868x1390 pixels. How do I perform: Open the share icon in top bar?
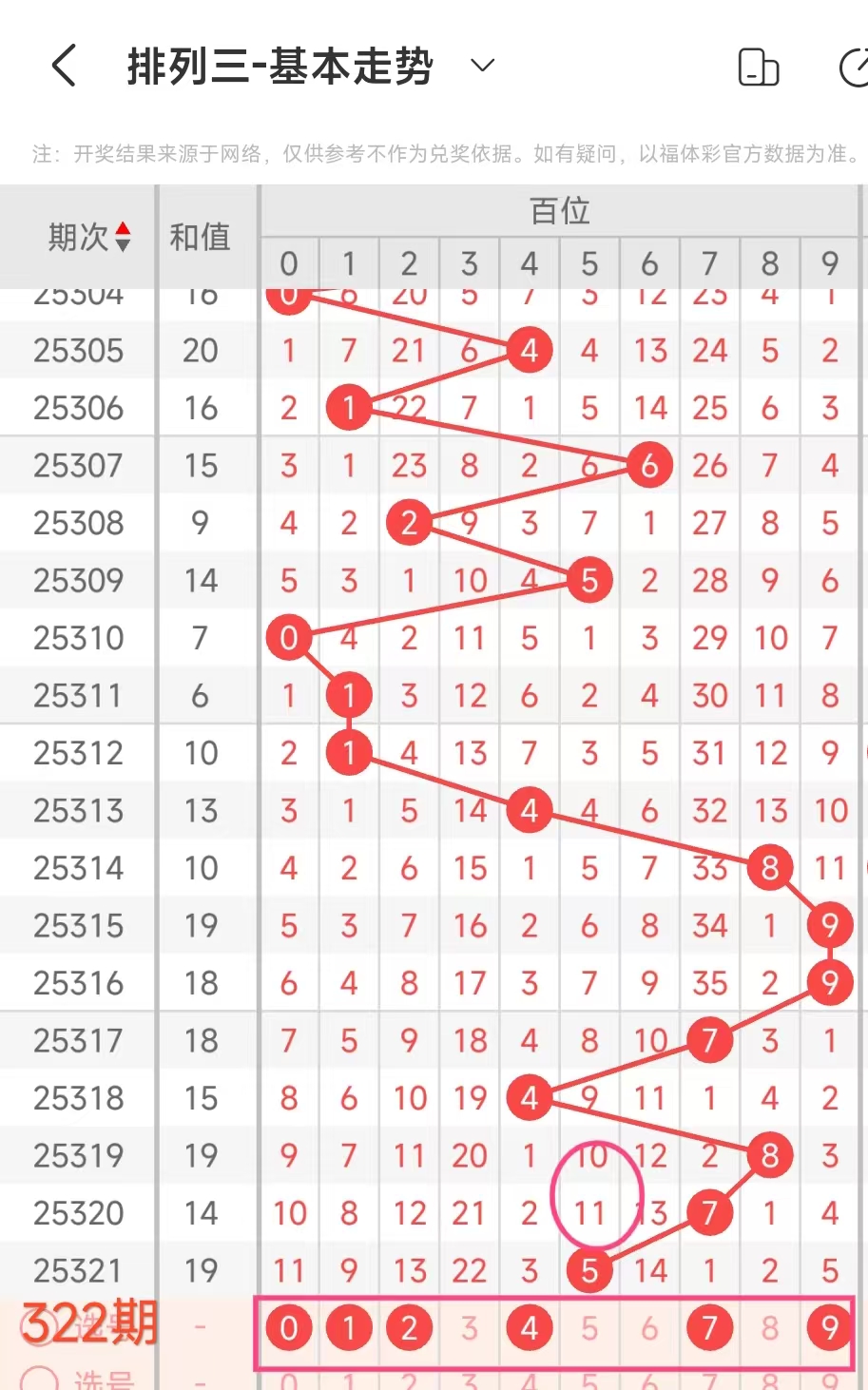tap(854, 68)
